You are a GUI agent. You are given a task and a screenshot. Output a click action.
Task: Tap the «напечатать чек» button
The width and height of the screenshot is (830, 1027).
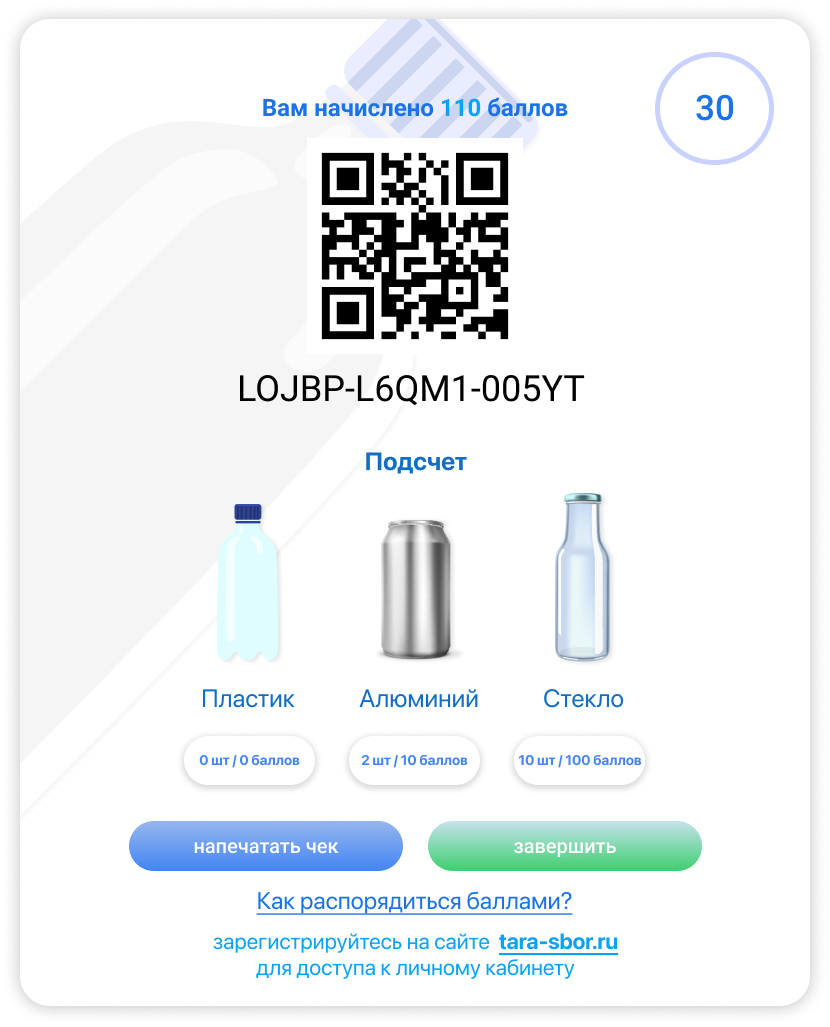(265, 846)
